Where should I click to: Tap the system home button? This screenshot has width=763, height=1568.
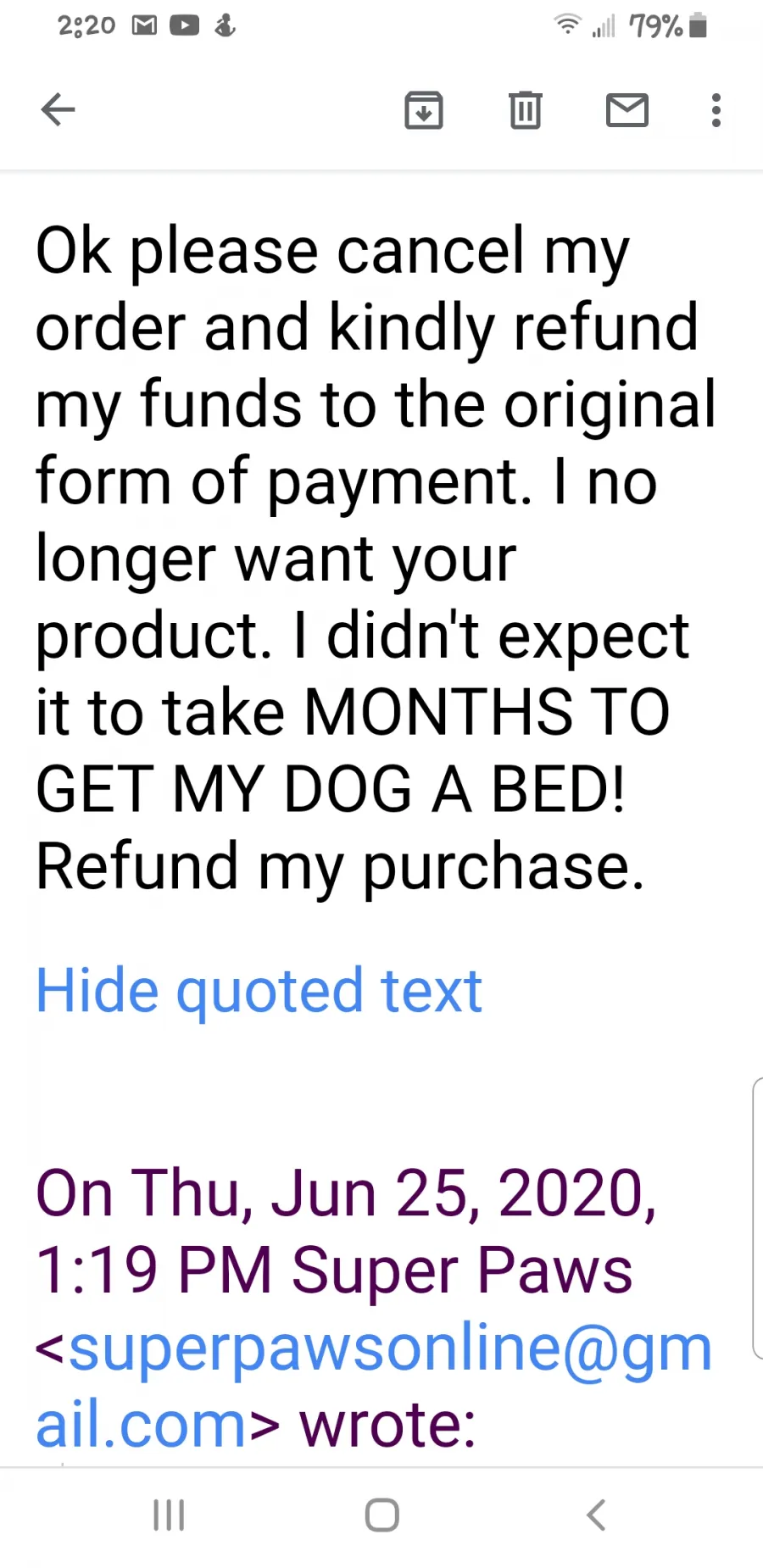(x=381, y=1515)
